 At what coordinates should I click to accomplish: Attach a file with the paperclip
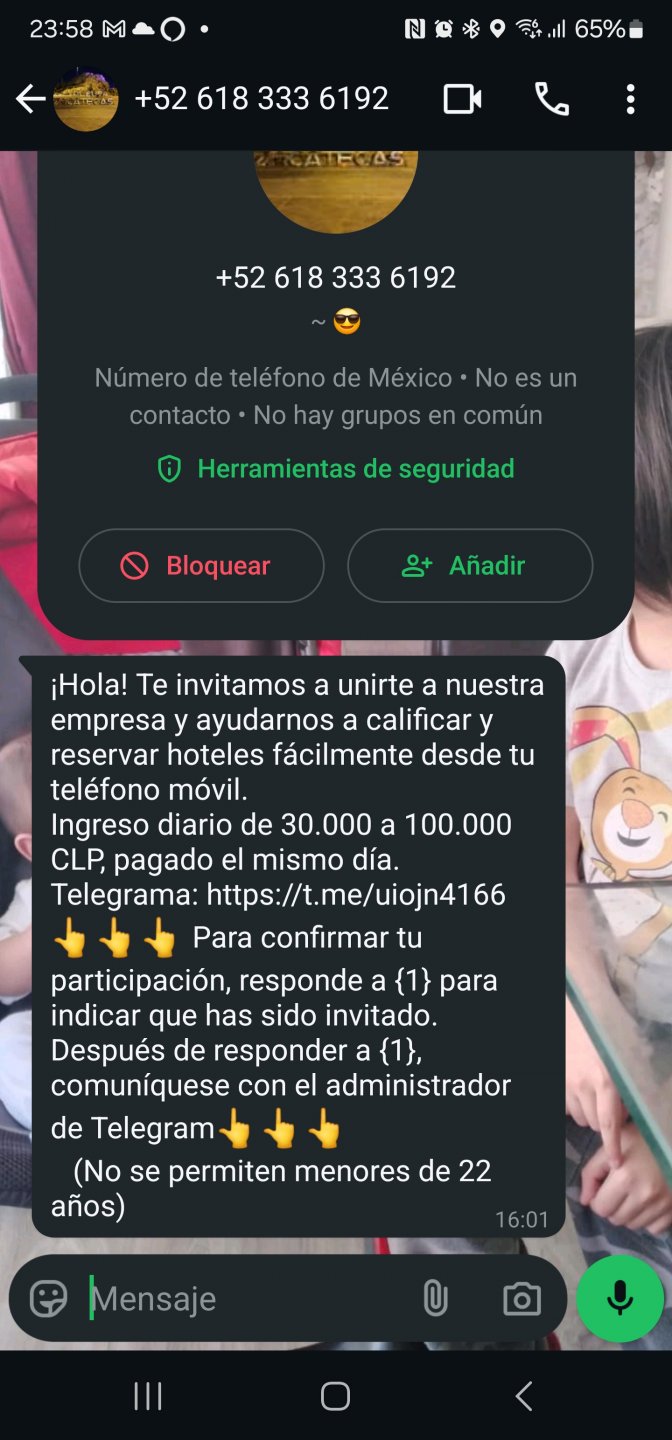click(x=435, y=1299)
